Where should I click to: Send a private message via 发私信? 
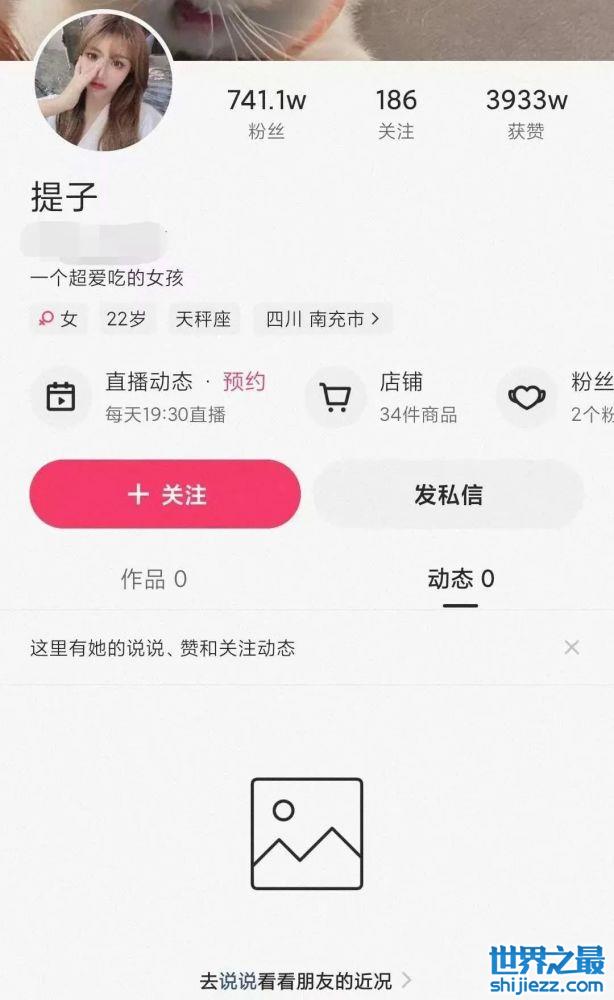448,494
